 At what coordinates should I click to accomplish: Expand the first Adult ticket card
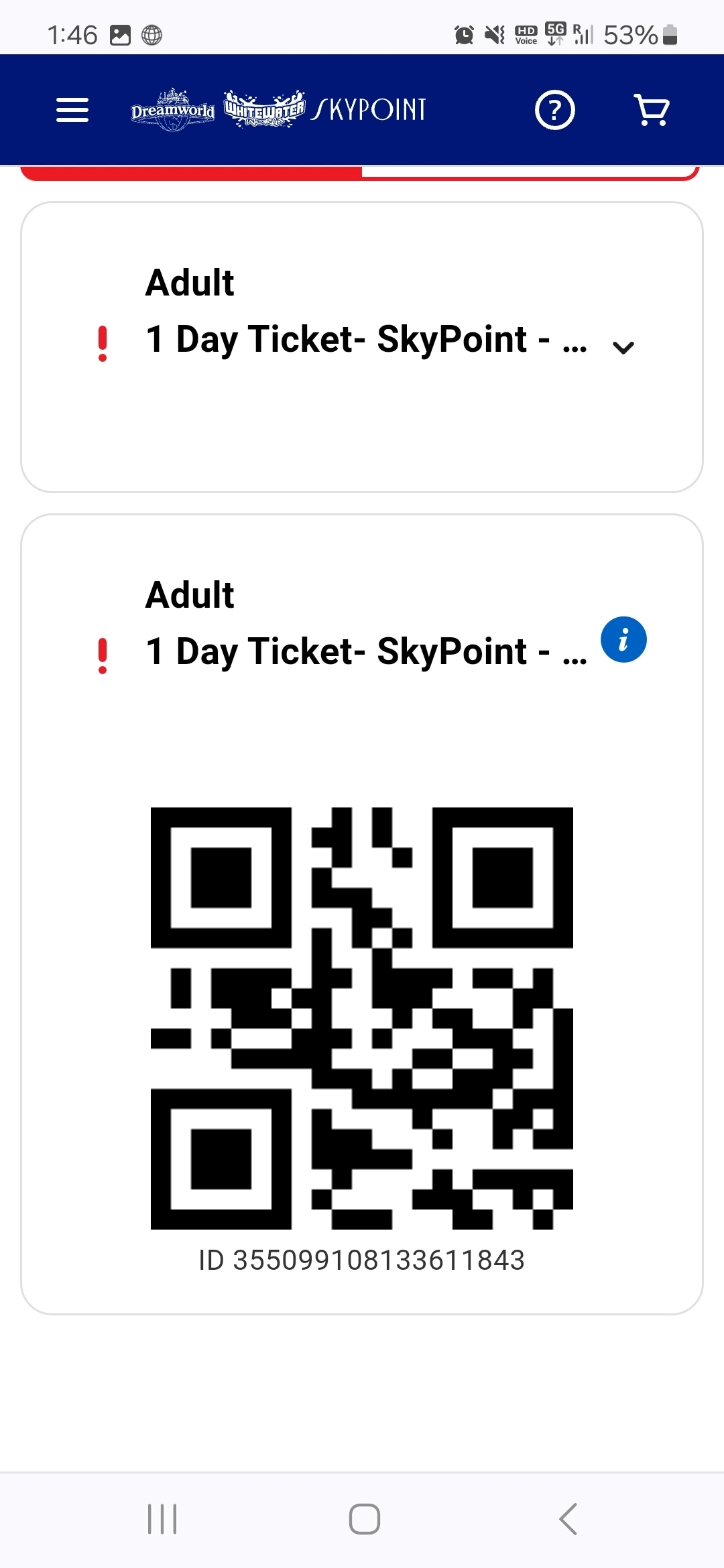pos(623,347)
